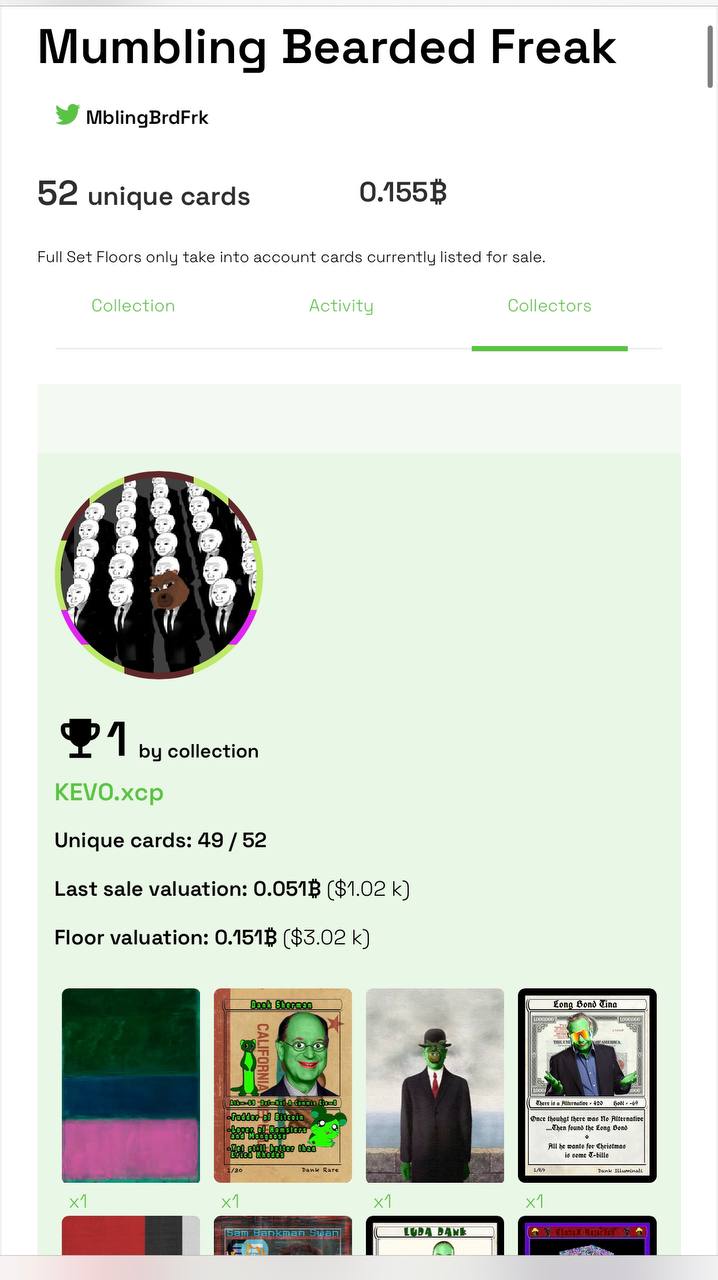
Task: Tap the KEVO.xcp round avatar image
Action: point(160,575)
